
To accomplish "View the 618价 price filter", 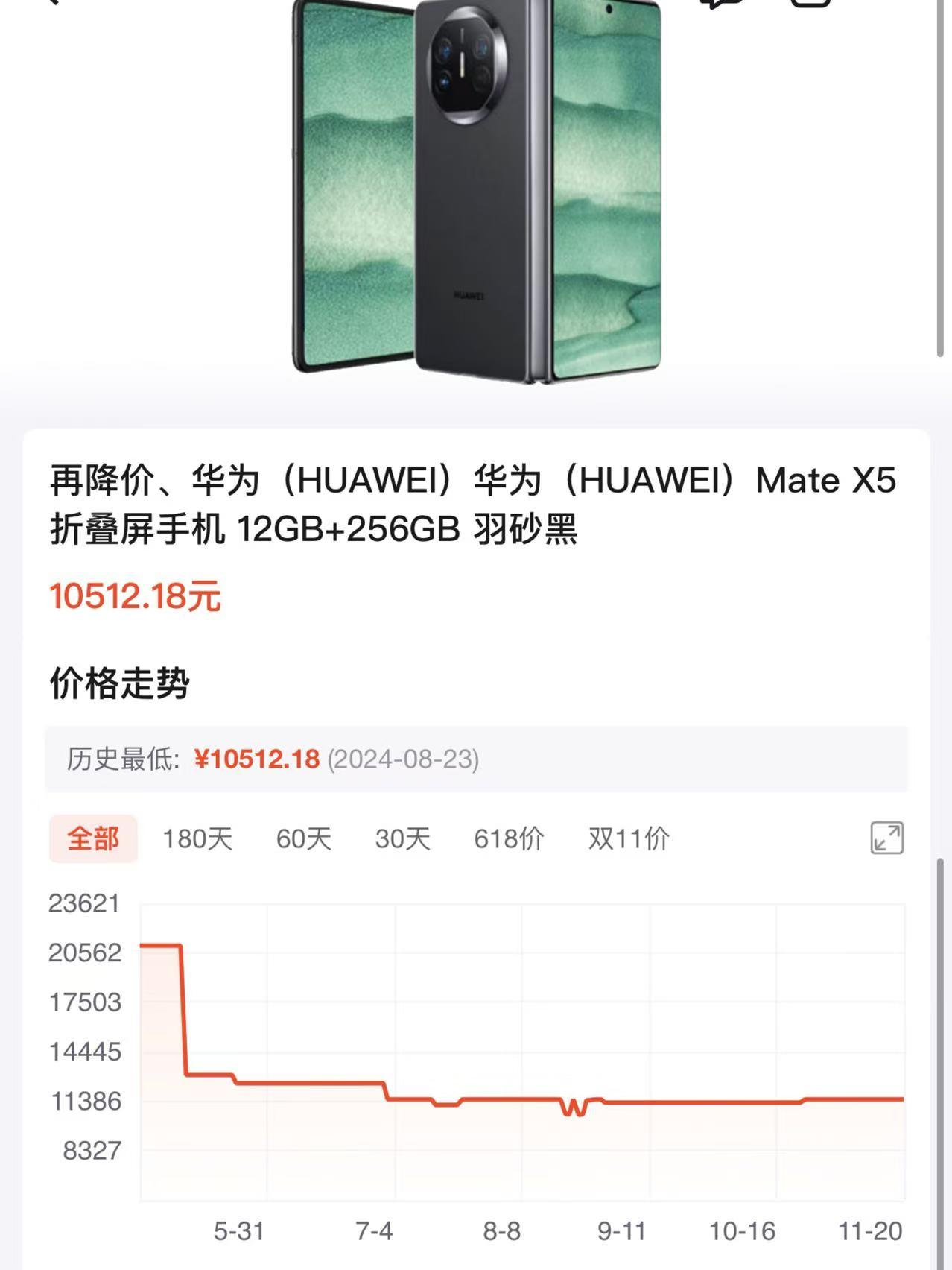I will [x=510, y=838].
